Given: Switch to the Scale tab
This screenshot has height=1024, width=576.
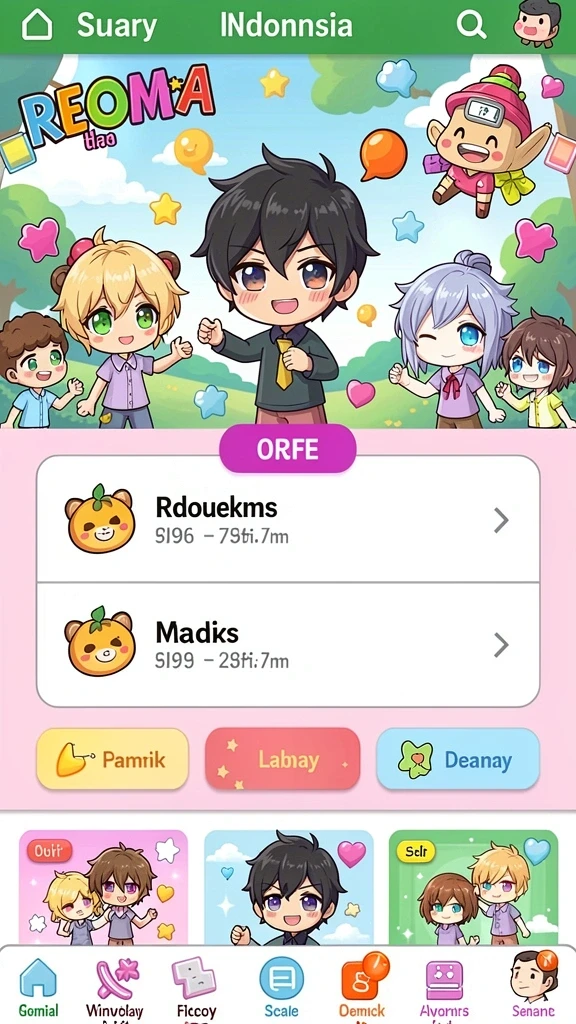Looking at the screenshot, I should coord(281,987).
